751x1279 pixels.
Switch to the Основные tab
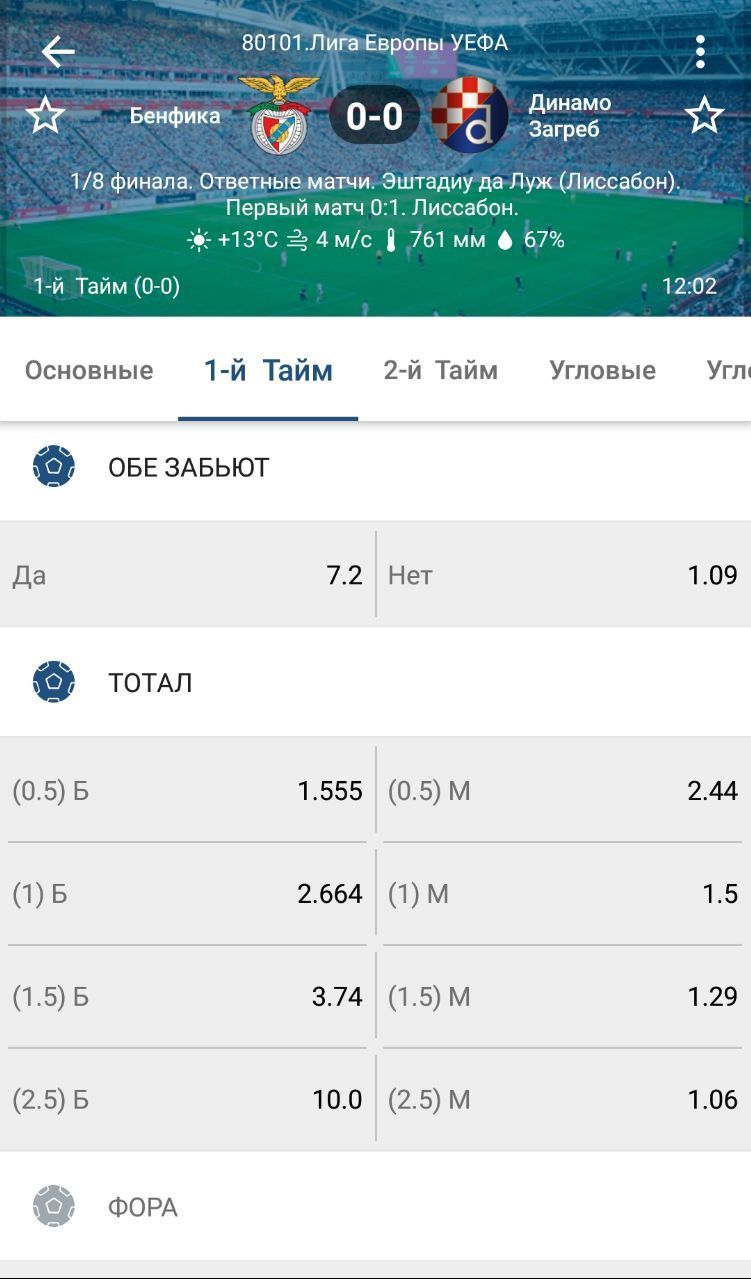(89, 370)
